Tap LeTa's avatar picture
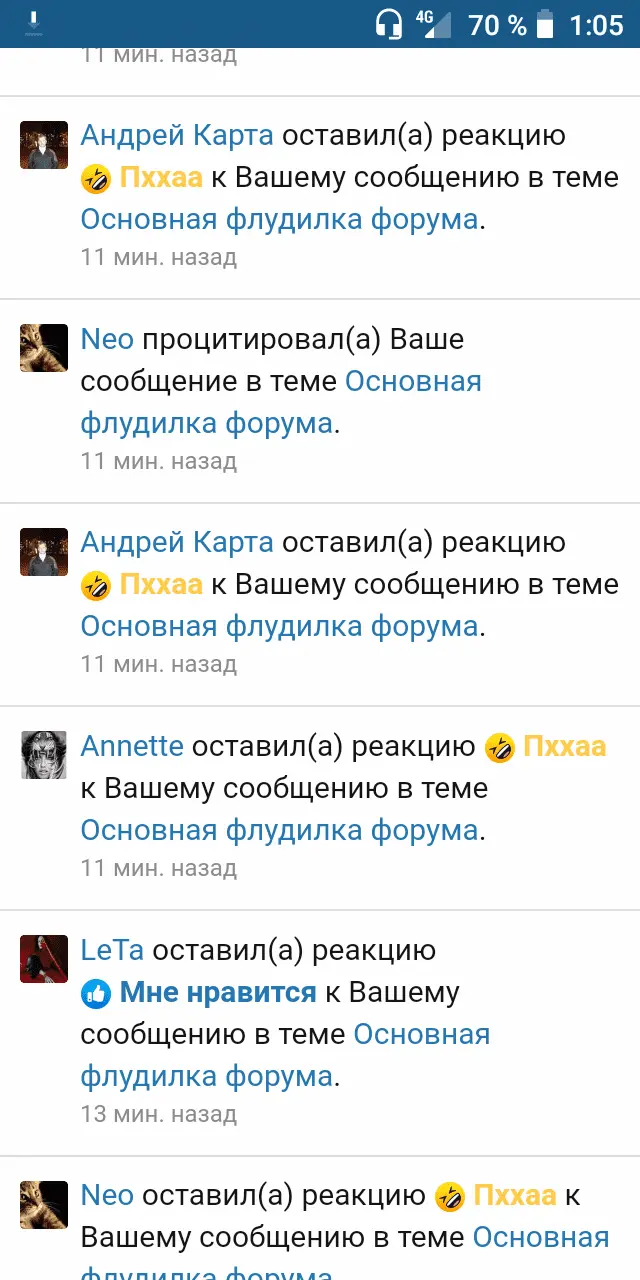 coord(44,959)
